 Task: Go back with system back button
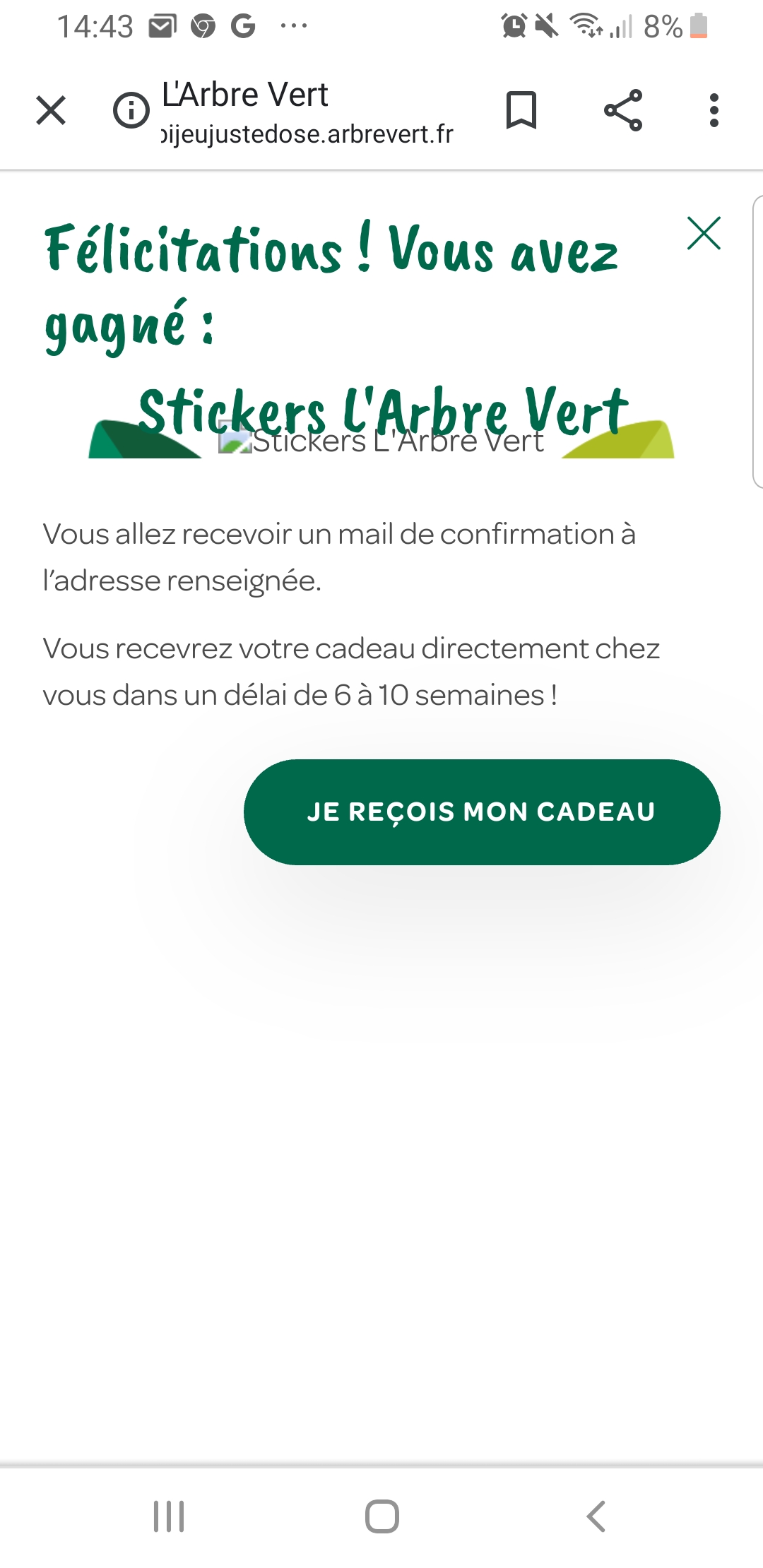596,1516
